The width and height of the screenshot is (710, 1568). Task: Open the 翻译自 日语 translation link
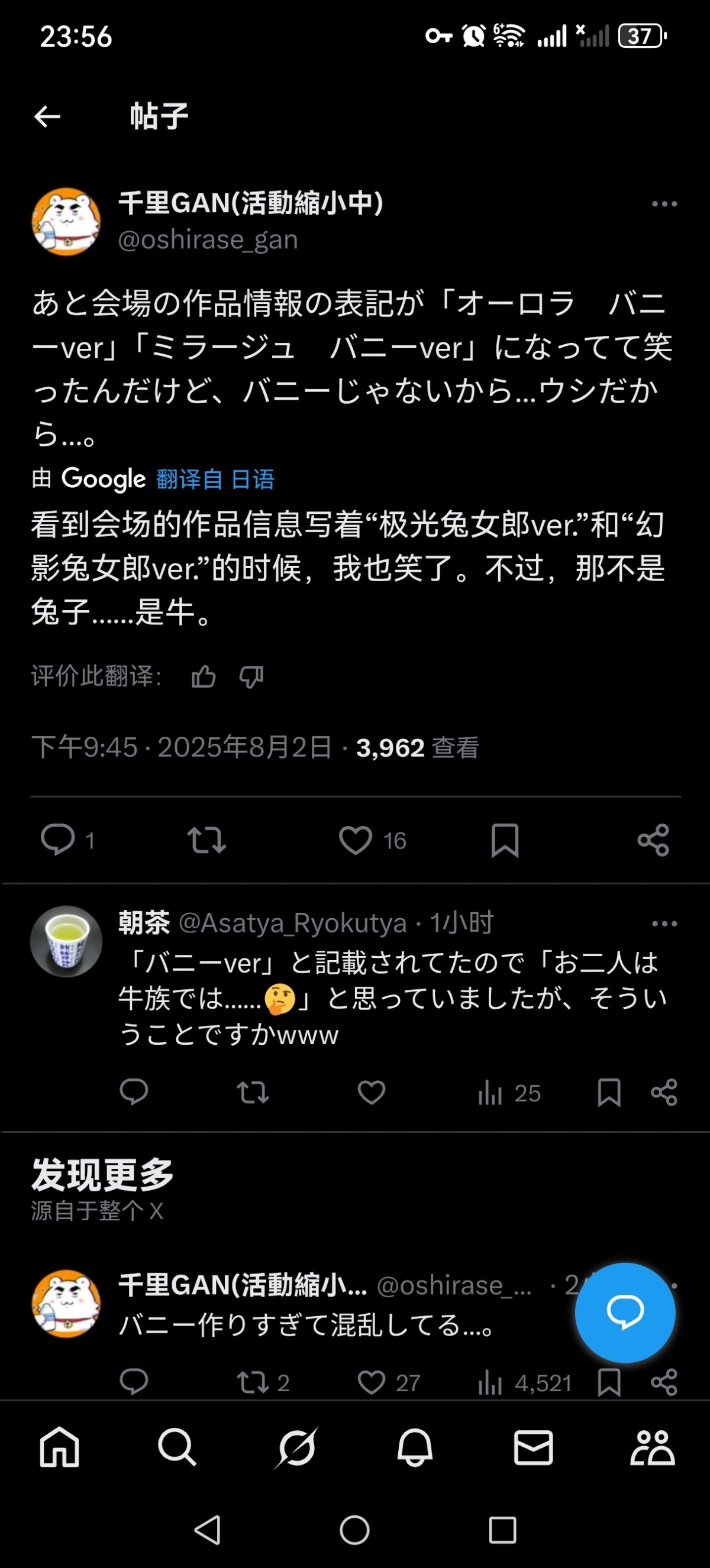click(215, 479)
